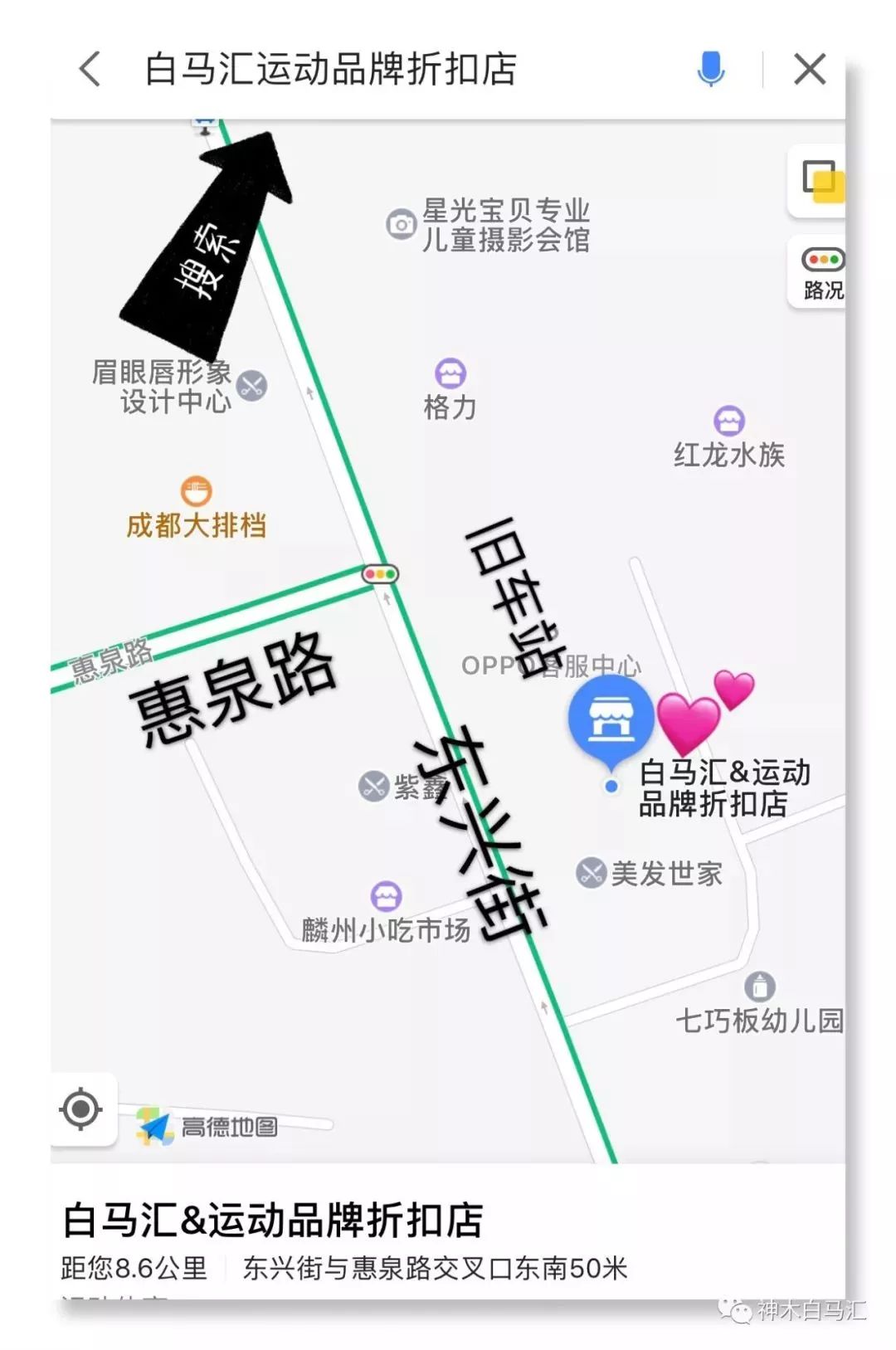Tap the map layers switcher in top right
896x1350 pixels.
pos(820,180)
